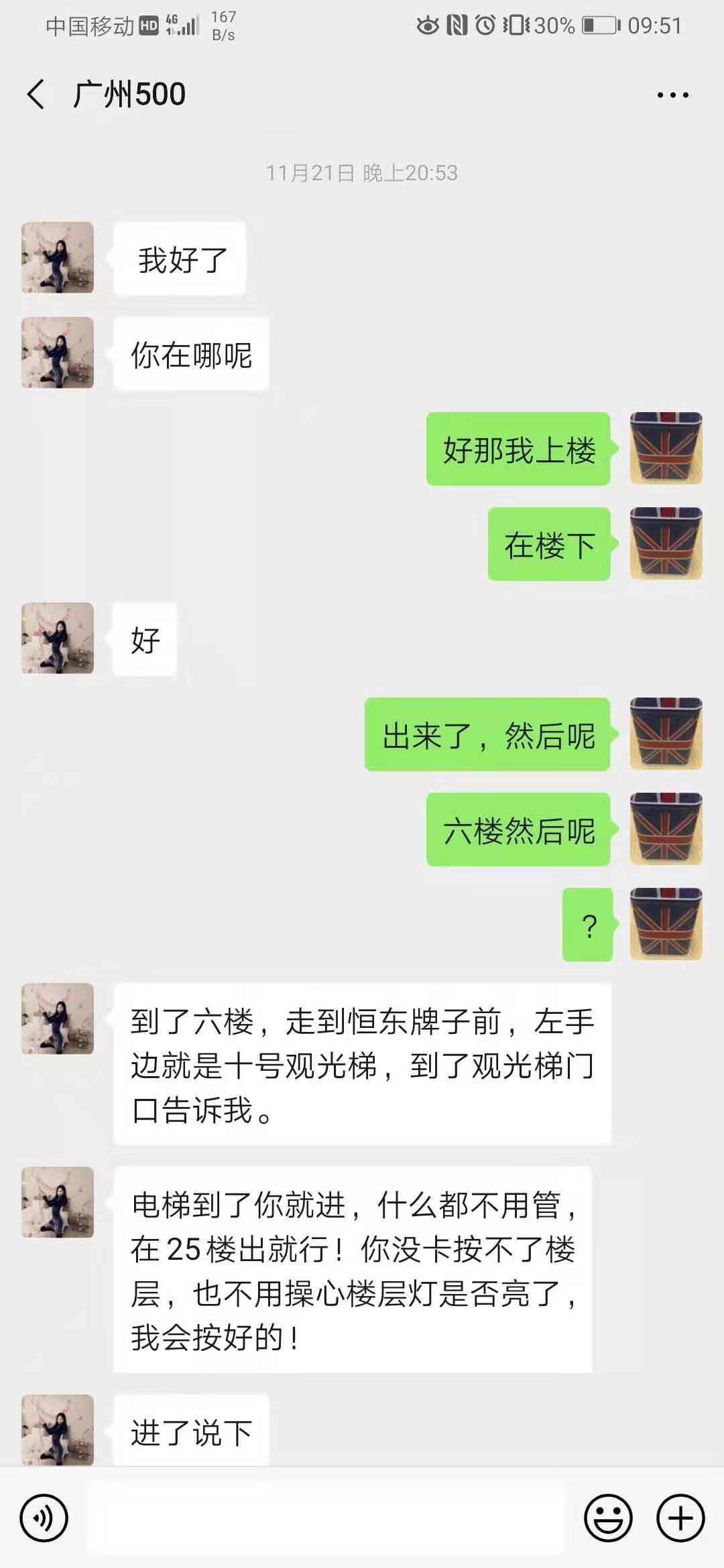The height and width of the screenshot is (1568, 724).
Task: Open the emoji sticker panel
Action: click(x=608, y=1518)
